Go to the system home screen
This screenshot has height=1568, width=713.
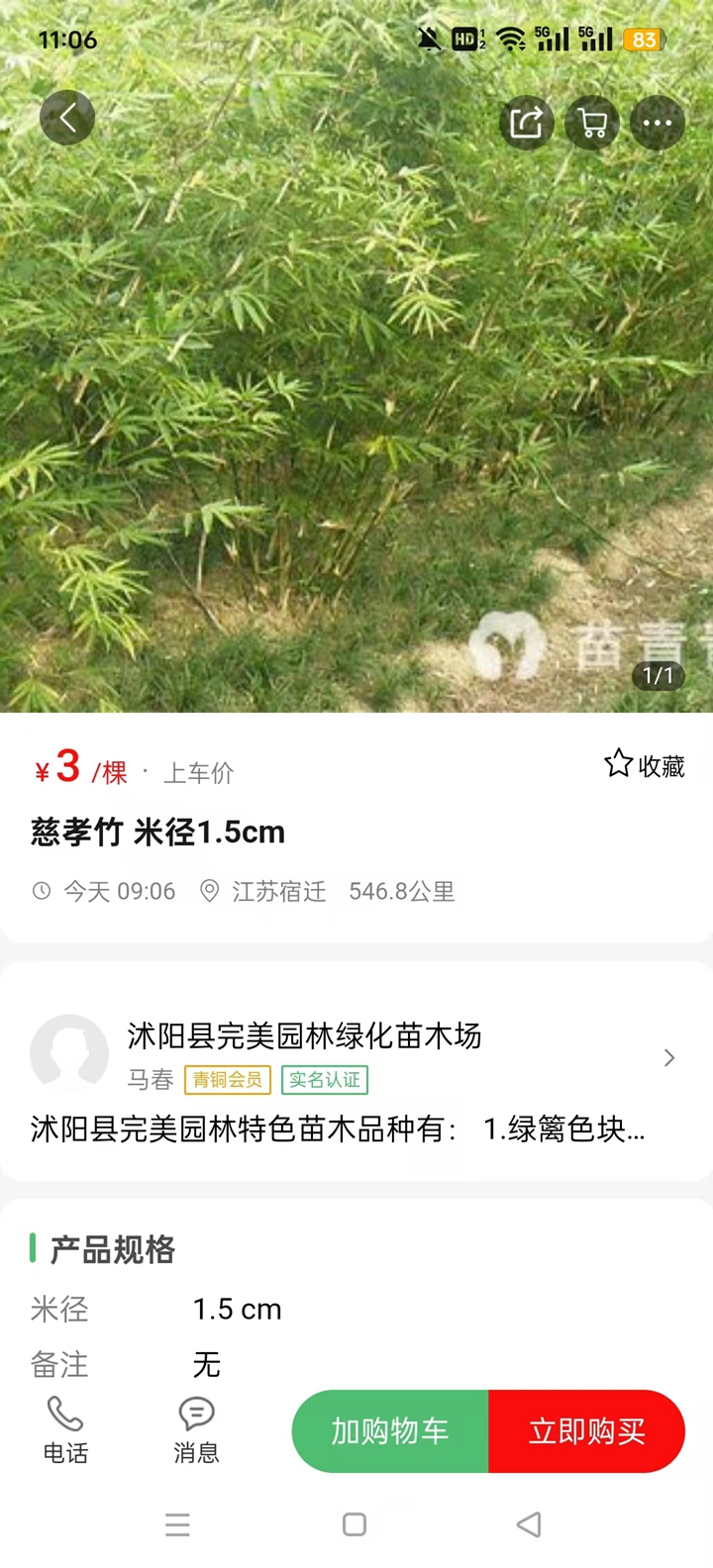[x=355, y=1524]
